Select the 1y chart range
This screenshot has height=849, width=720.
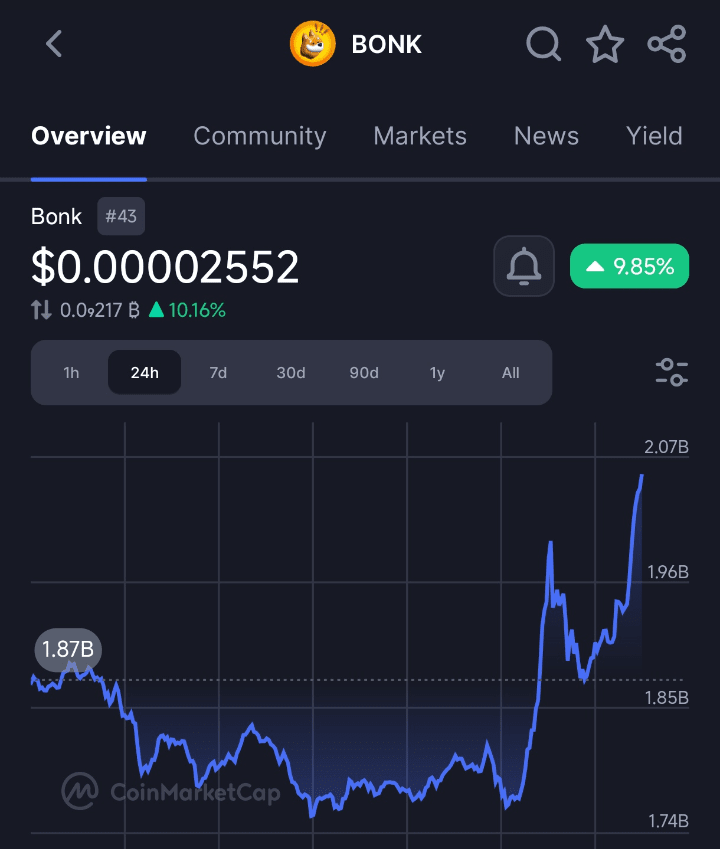(x=437, y=373)
